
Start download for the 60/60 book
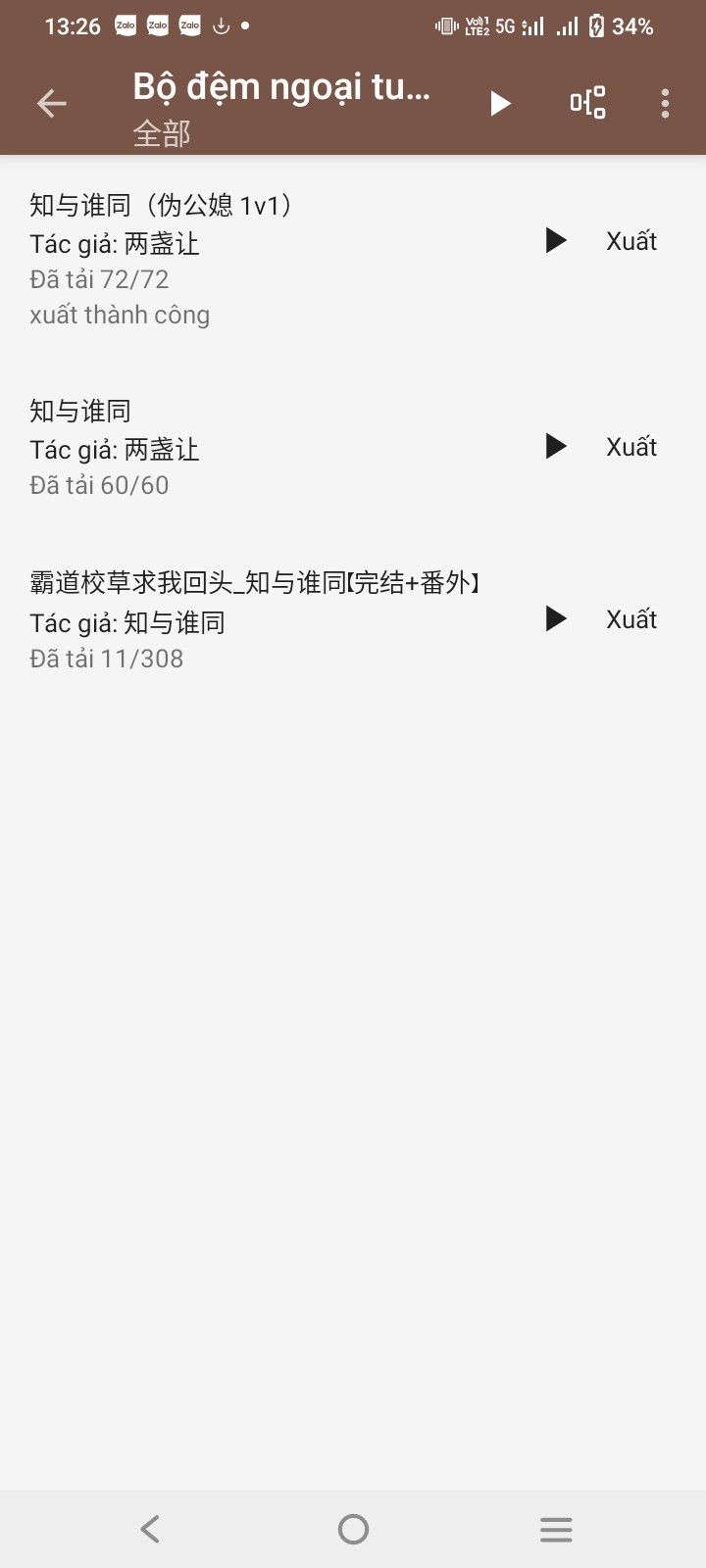click(556, 447)
